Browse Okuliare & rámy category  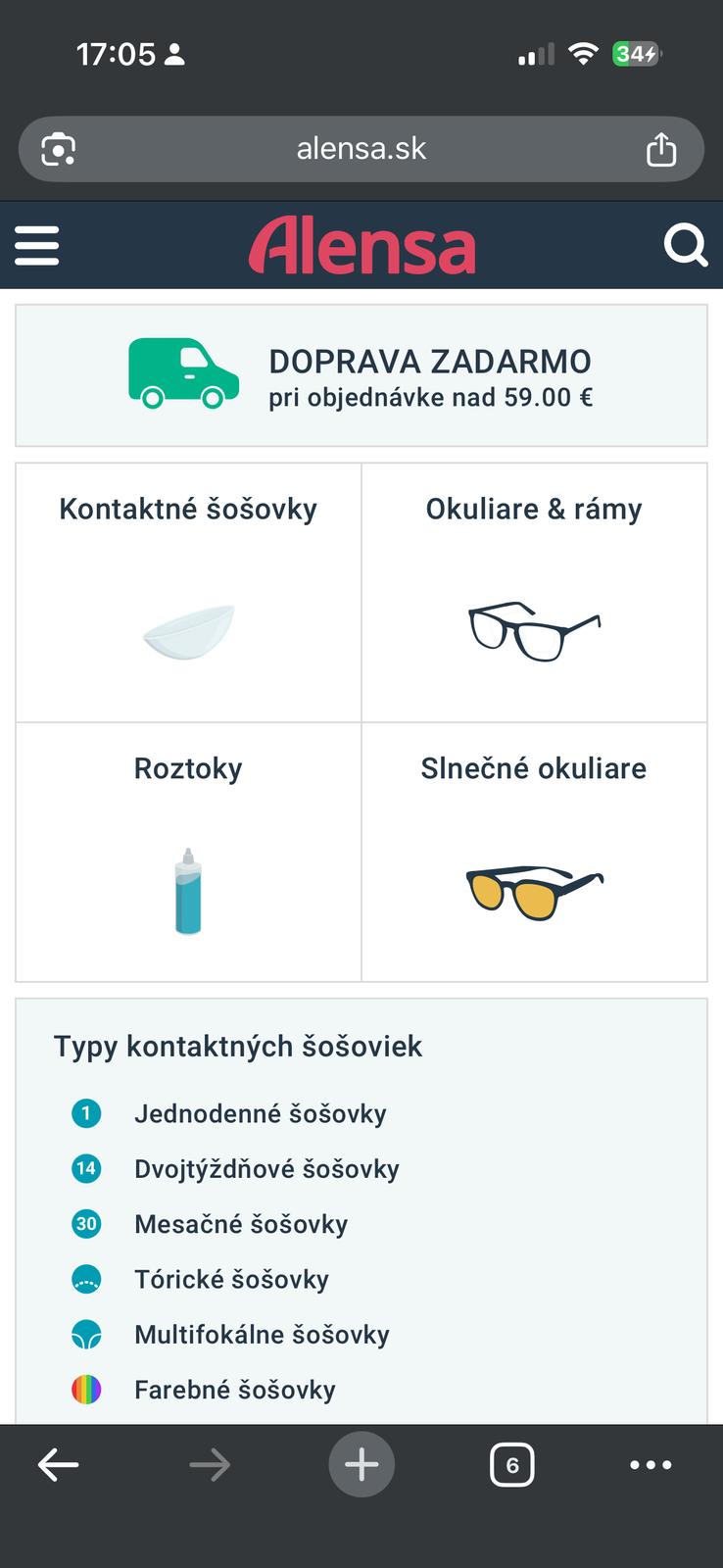[x=534, y=592]
